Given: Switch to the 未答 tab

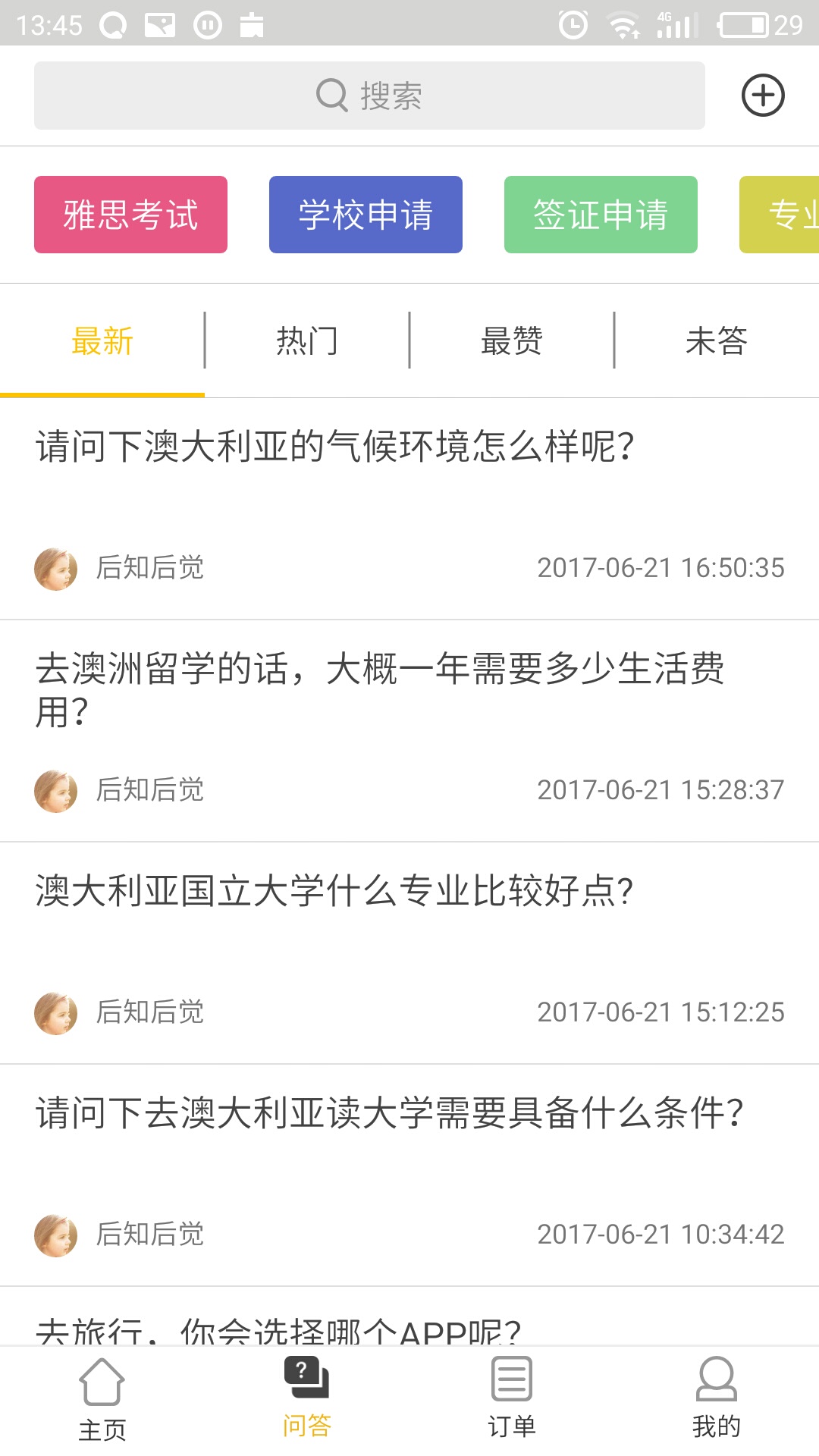Looking at the screenshot, I should click(717, 340).
